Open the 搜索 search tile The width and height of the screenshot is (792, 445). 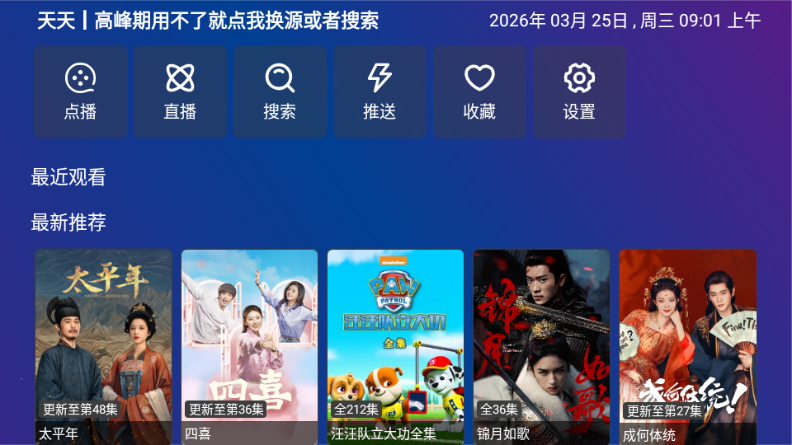pyautogui.click(x=280, y=91)
